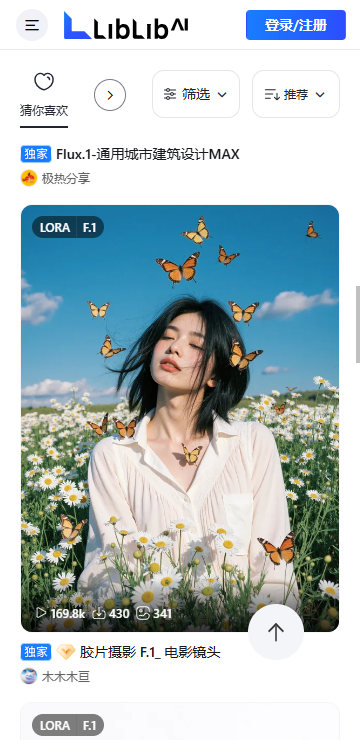Image resolution: width=360 pixels, height=740 pixels.
Task: Open the hamburger menu
Action: pyautogui.click(x=32, y=25)
